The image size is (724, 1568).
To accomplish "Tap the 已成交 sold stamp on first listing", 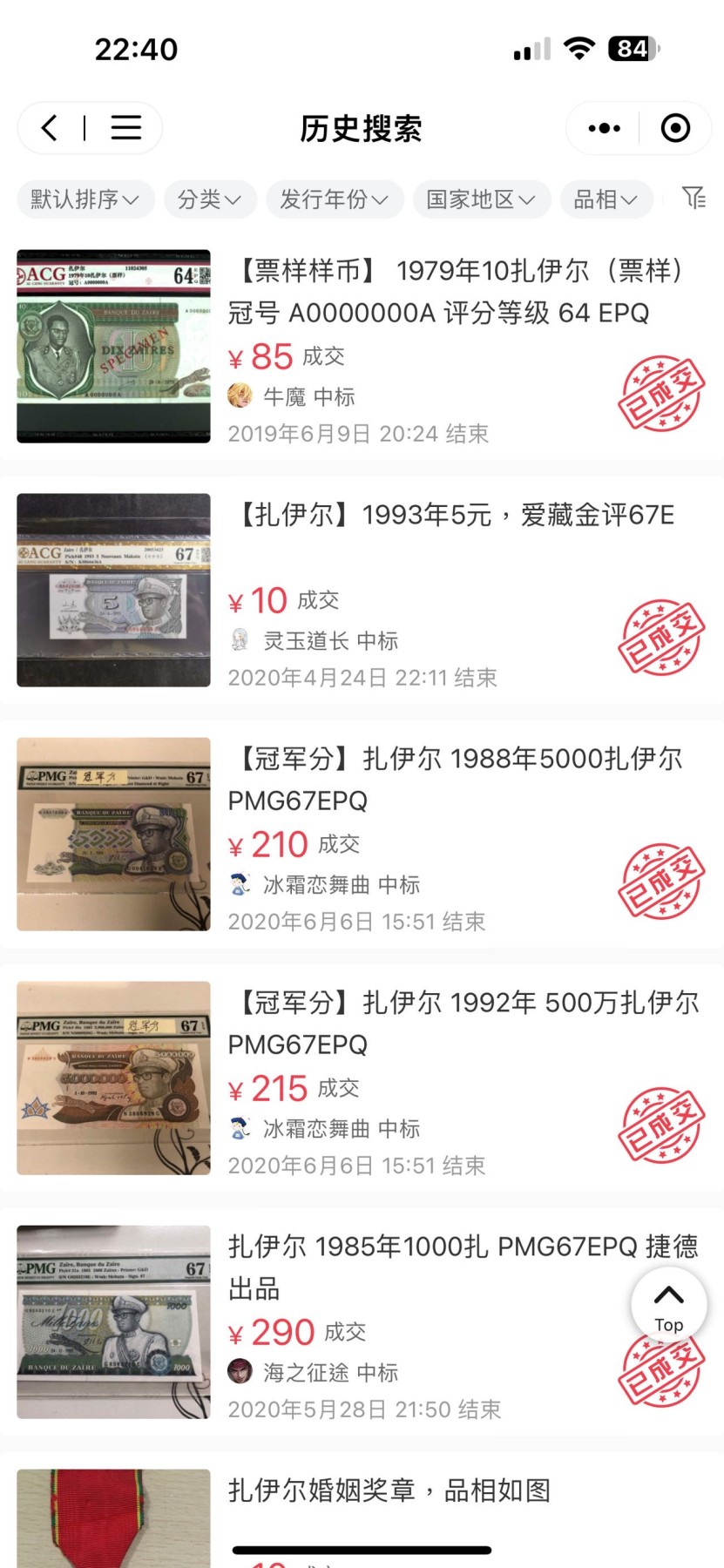I will pos(661,392).
